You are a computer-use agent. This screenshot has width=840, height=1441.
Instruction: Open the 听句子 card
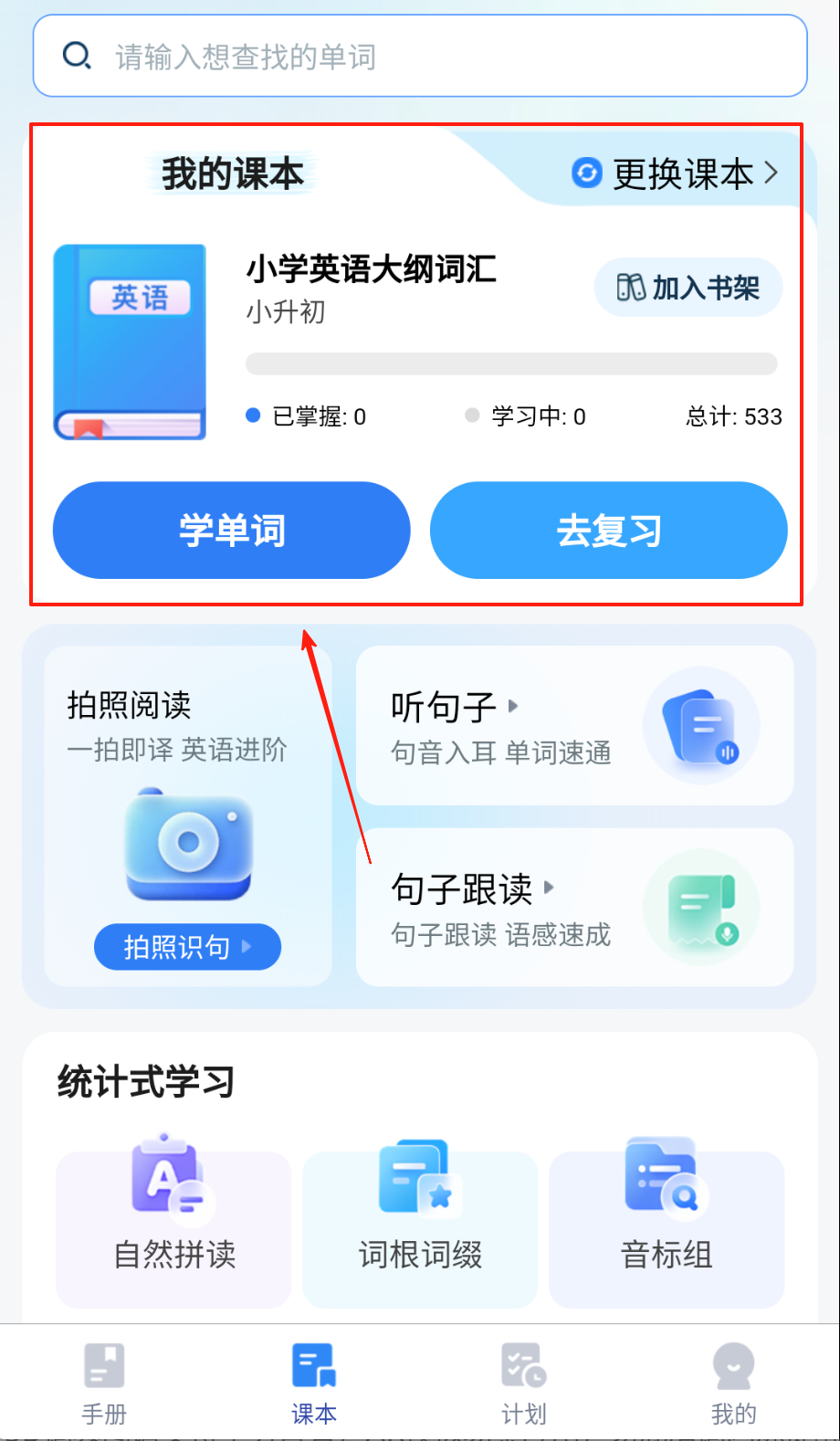pyautogui.click(x=574, y=726)
